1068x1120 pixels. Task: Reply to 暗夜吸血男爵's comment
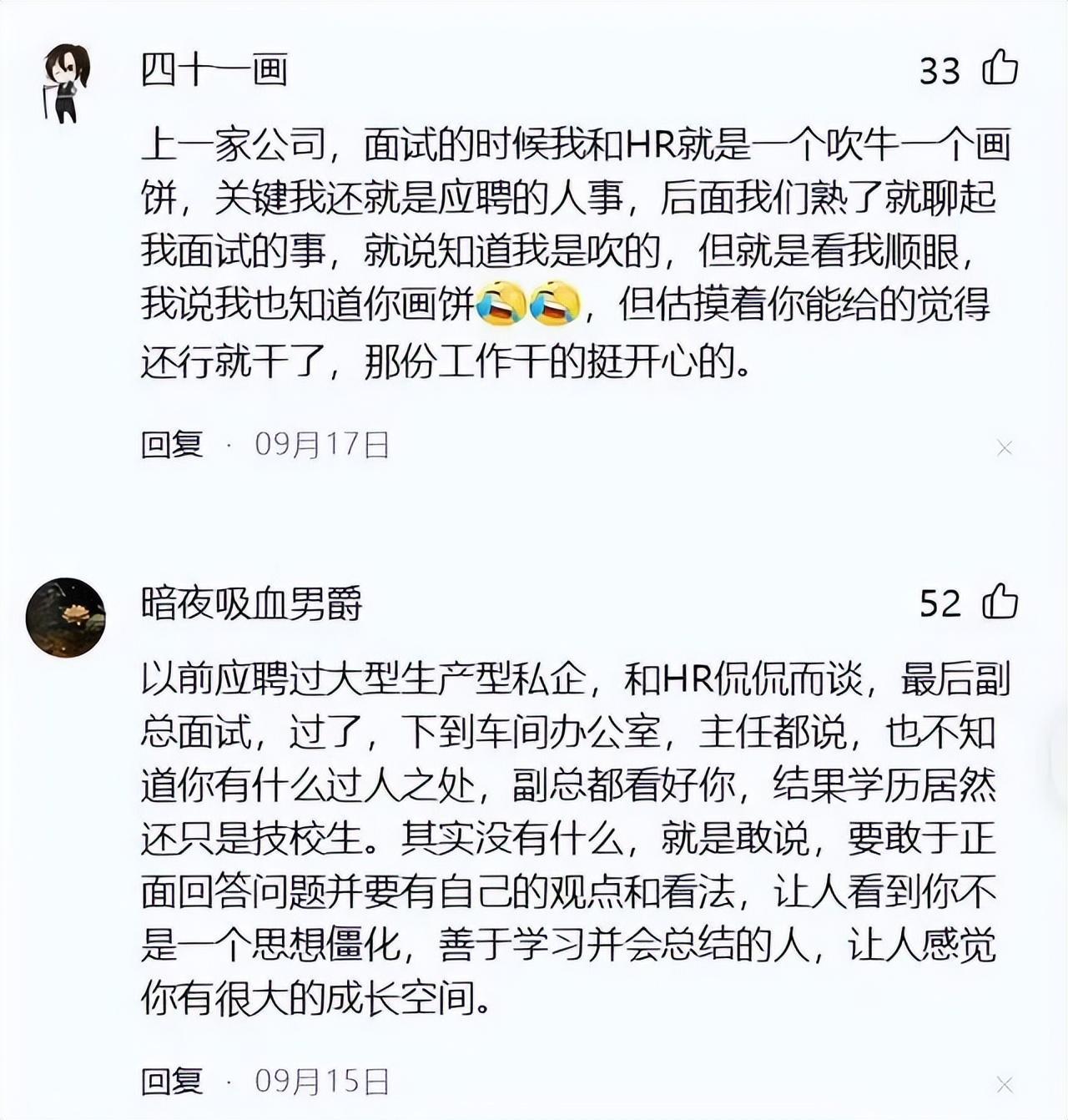(172, 1081)
